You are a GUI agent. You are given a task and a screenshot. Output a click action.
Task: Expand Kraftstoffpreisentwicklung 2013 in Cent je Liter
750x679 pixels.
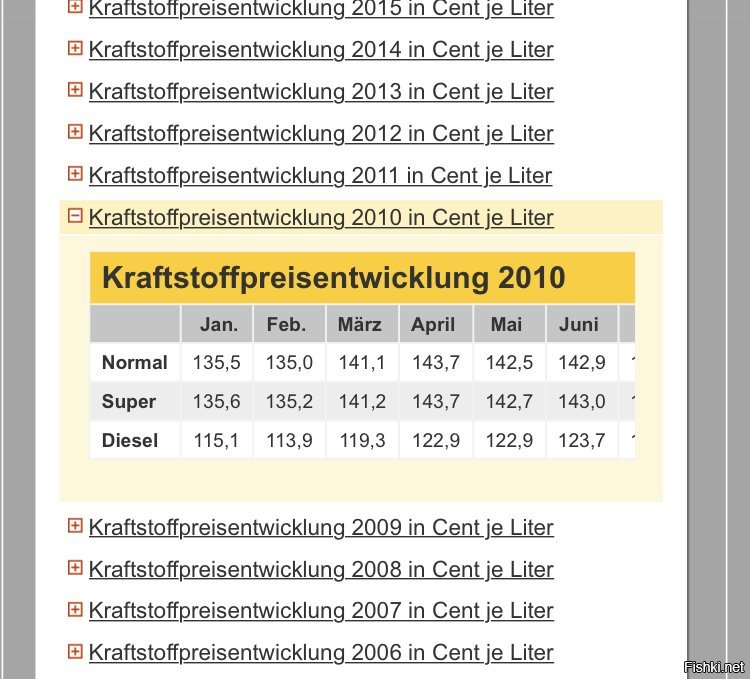tap(320, 91)
